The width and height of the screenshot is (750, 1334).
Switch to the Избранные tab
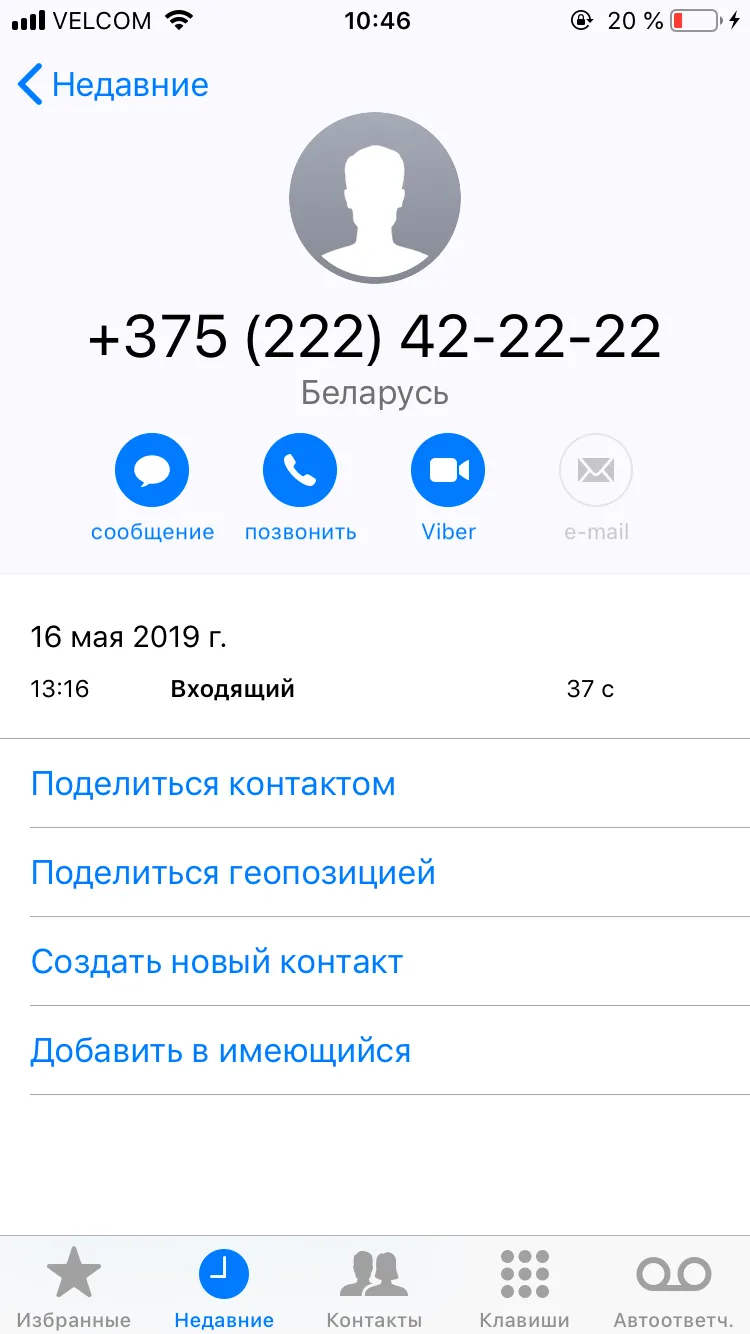point(75,1288)
